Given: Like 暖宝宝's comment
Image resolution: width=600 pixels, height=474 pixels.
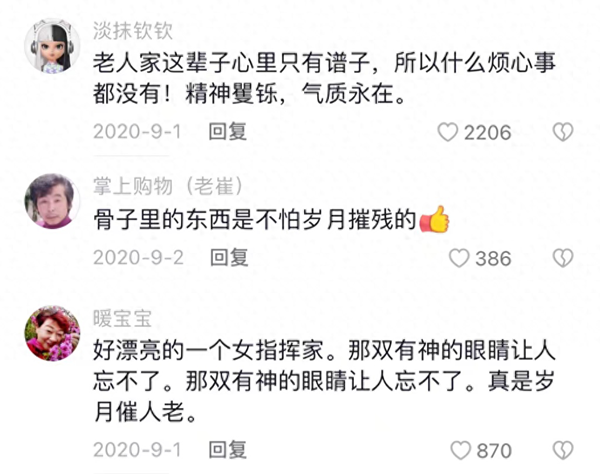Looking at the screenshot, I should coord(459,450).
